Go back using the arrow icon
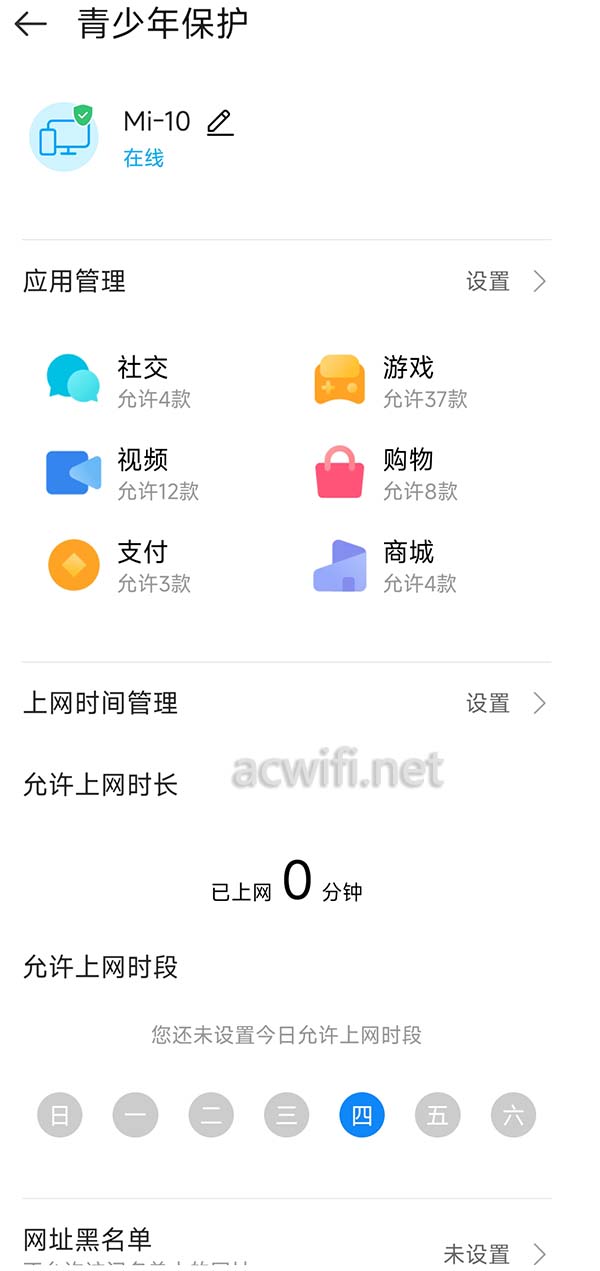Image resolution: width=600 pixels, height=1271 pixels. click(x=31, y=24)
